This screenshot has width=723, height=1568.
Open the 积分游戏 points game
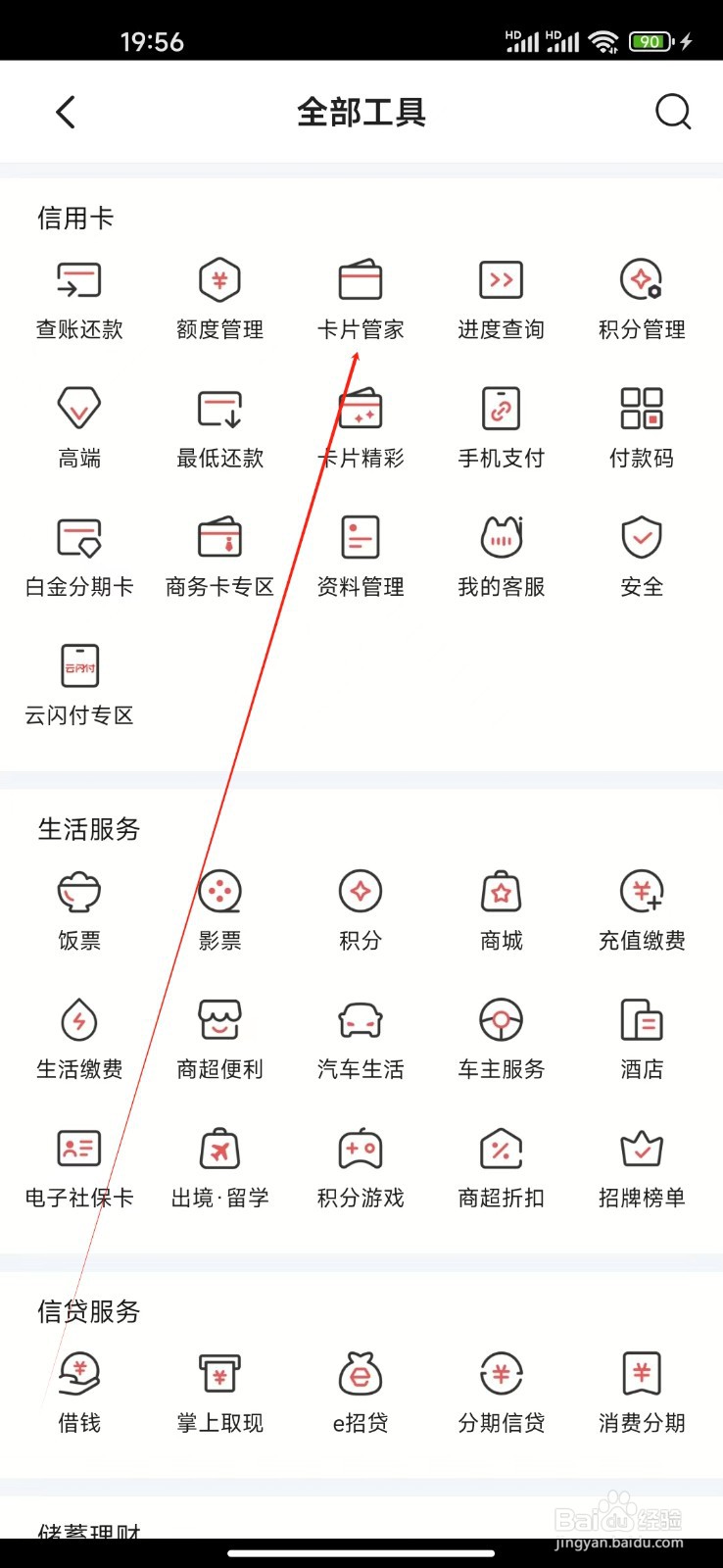pyautogui.click(x=360, y=1162)
